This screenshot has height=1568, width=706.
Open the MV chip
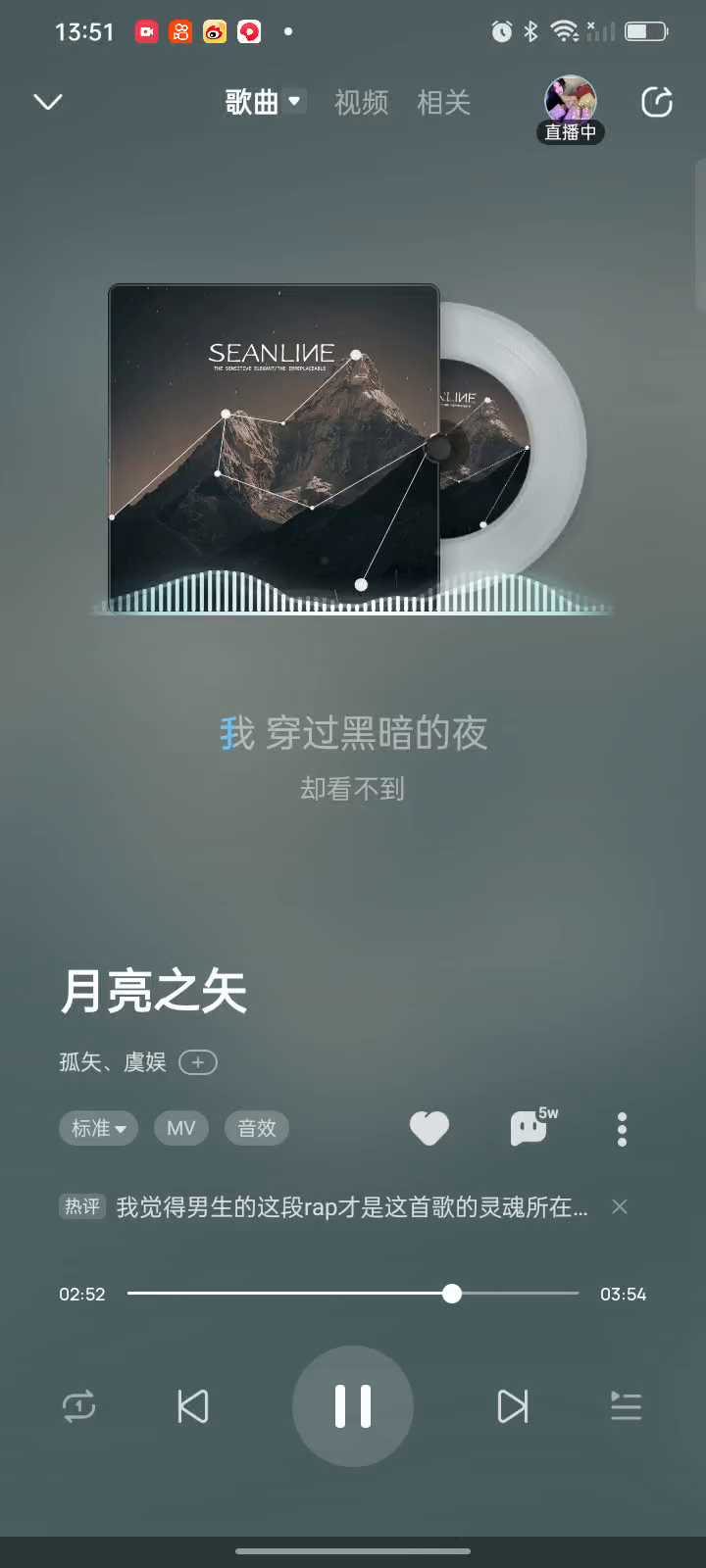[180, 1128]
